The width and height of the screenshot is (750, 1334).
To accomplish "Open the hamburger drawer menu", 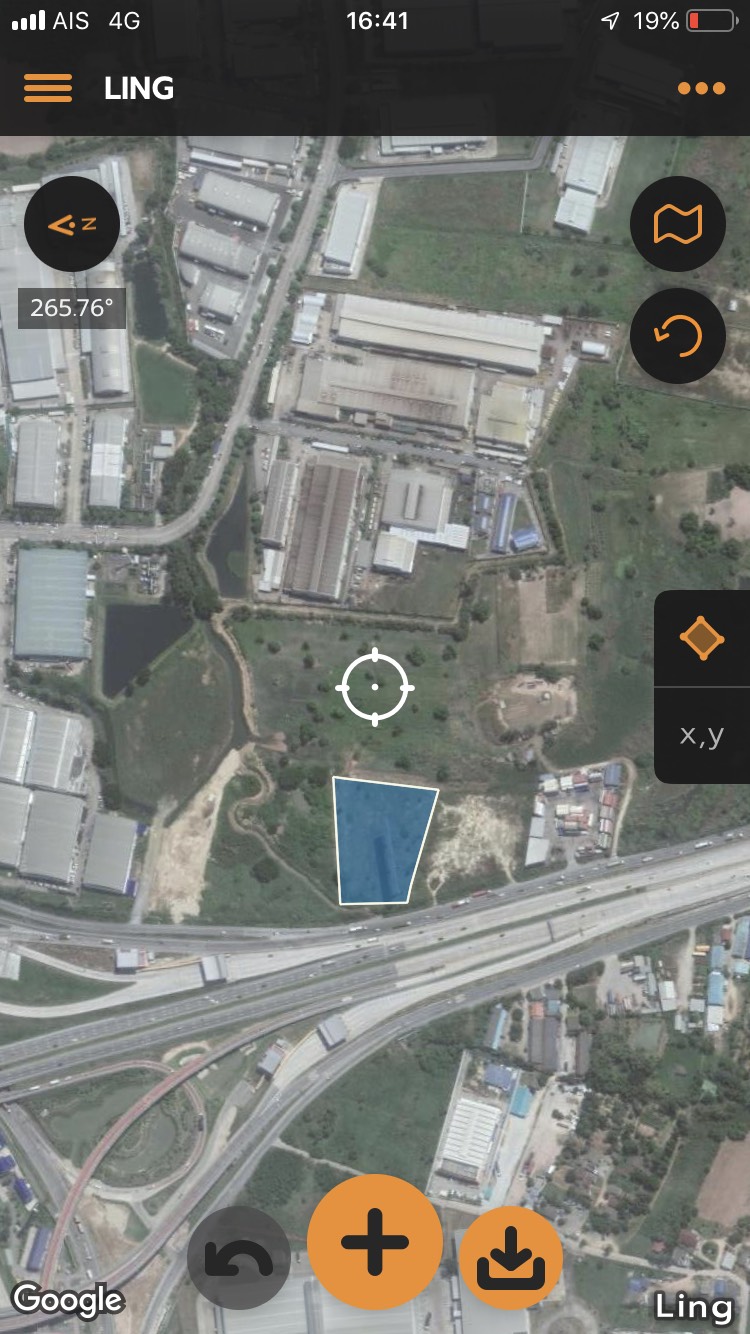I will 48,88.
